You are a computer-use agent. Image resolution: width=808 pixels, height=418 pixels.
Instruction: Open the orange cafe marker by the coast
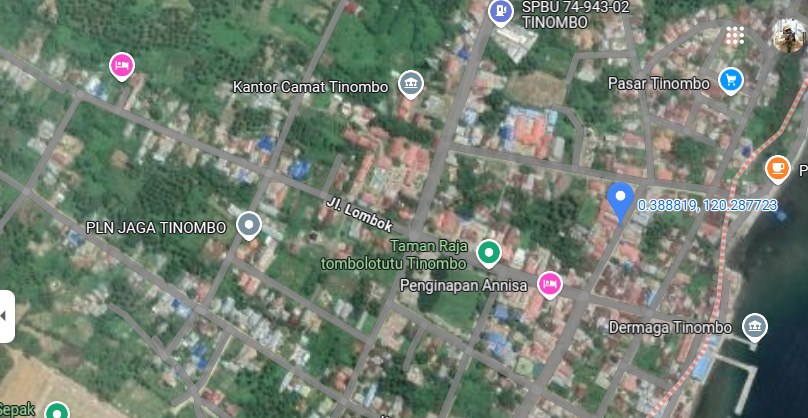778,169
